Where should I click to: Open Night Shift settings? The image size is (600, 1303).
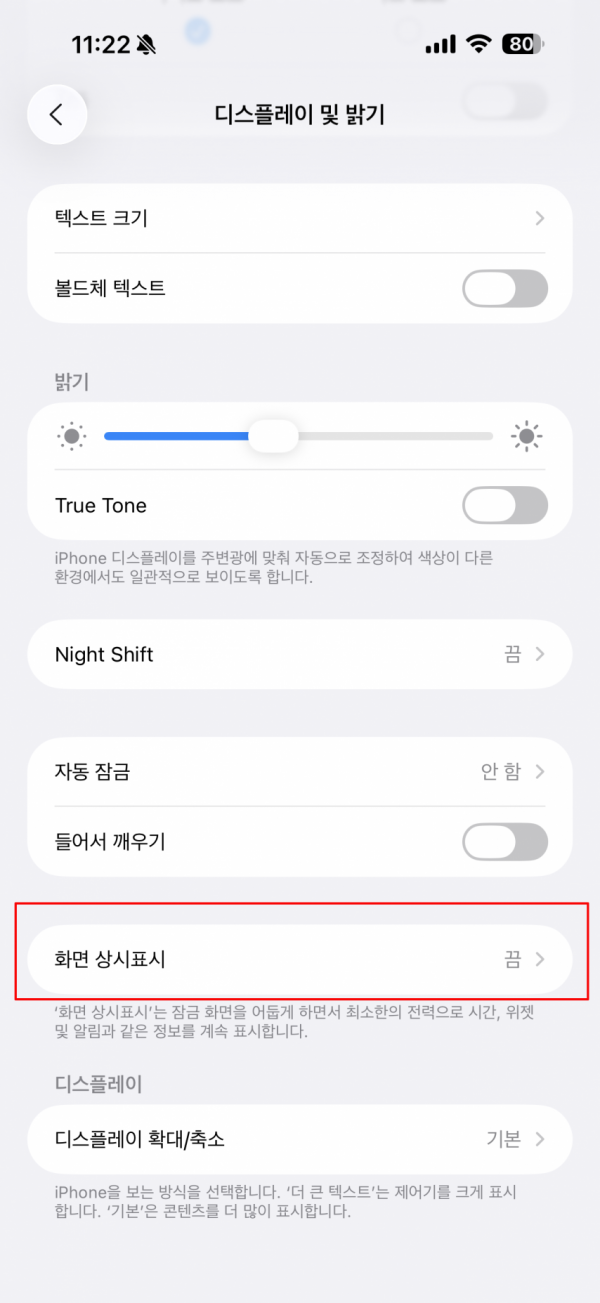click(x=300, y=654)
